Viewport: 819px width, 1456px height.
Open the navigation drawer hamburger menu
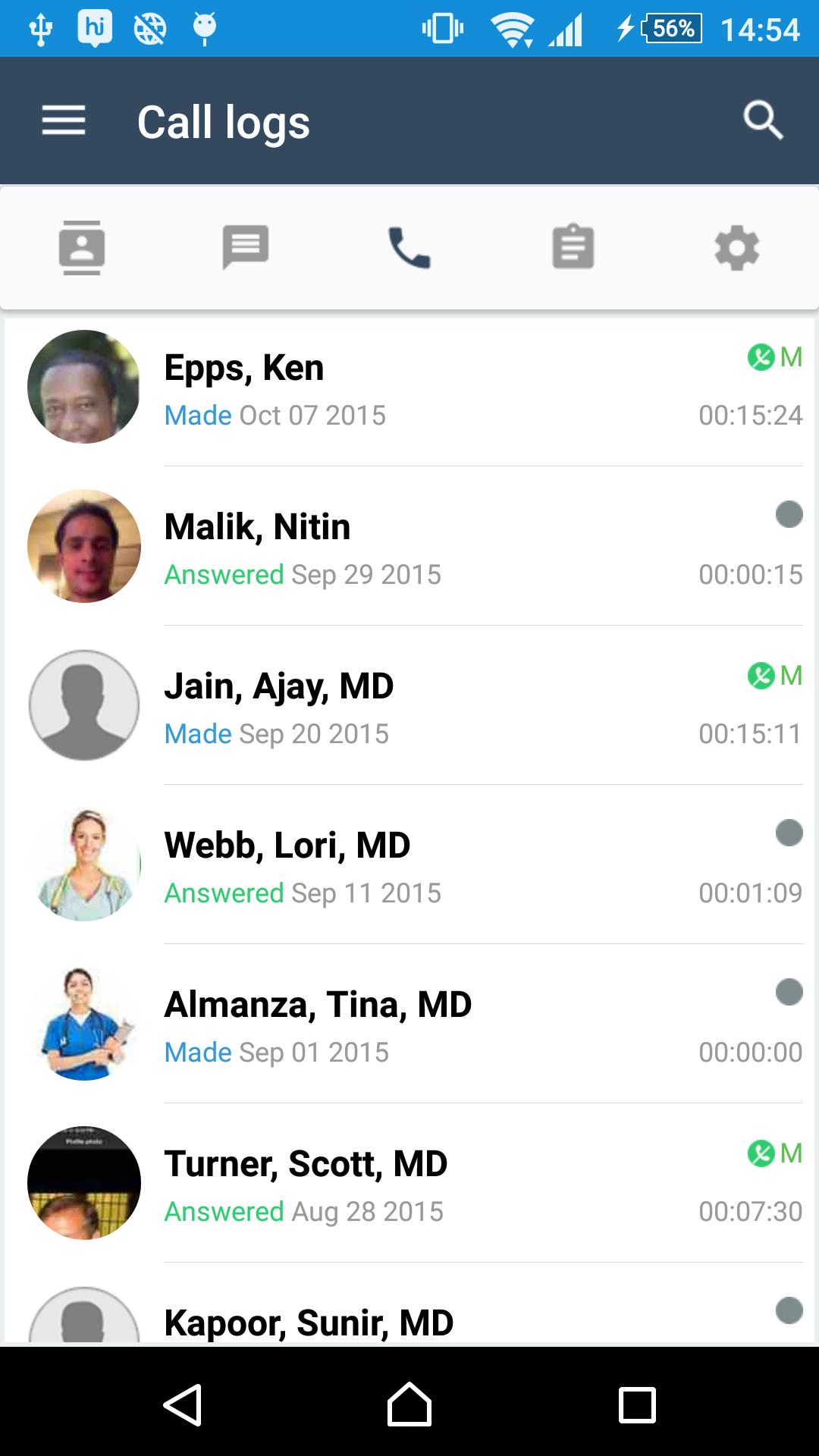pyautogui.click(x=64, y=120)
